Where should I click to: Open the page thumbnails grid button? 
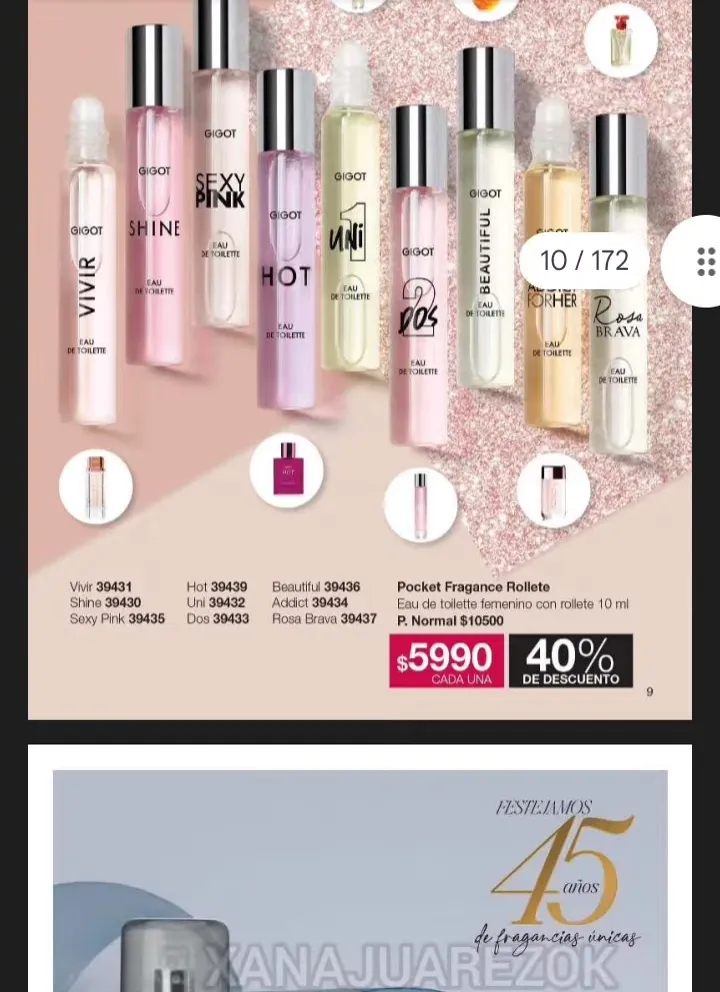click(x=698, y=261)
